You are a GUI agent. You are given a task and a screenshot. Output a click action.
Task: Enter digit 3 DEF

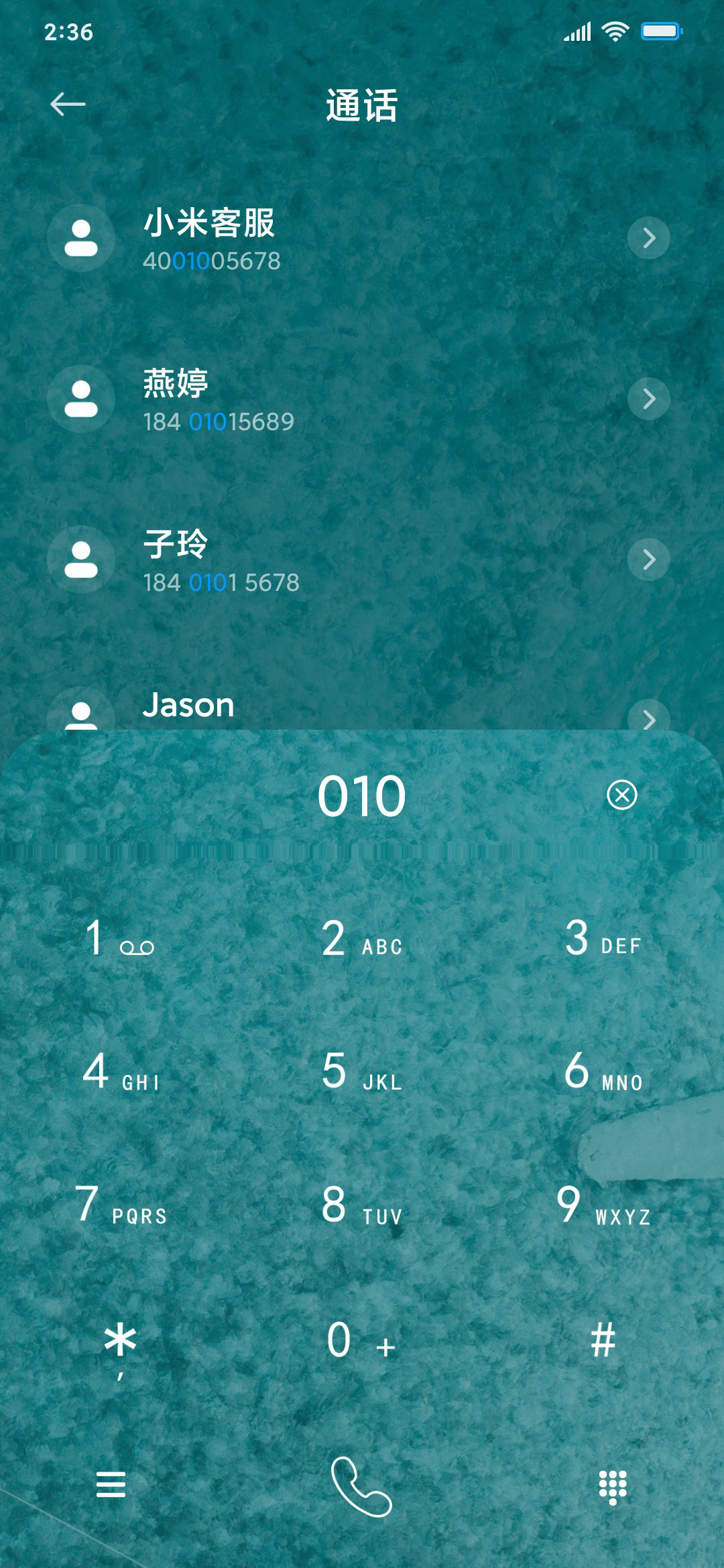(603, 938)
